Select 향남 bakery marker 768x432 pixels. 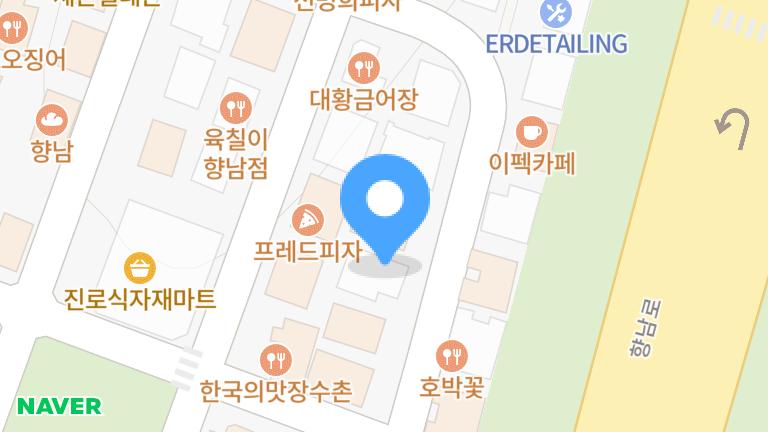point(51,121)
